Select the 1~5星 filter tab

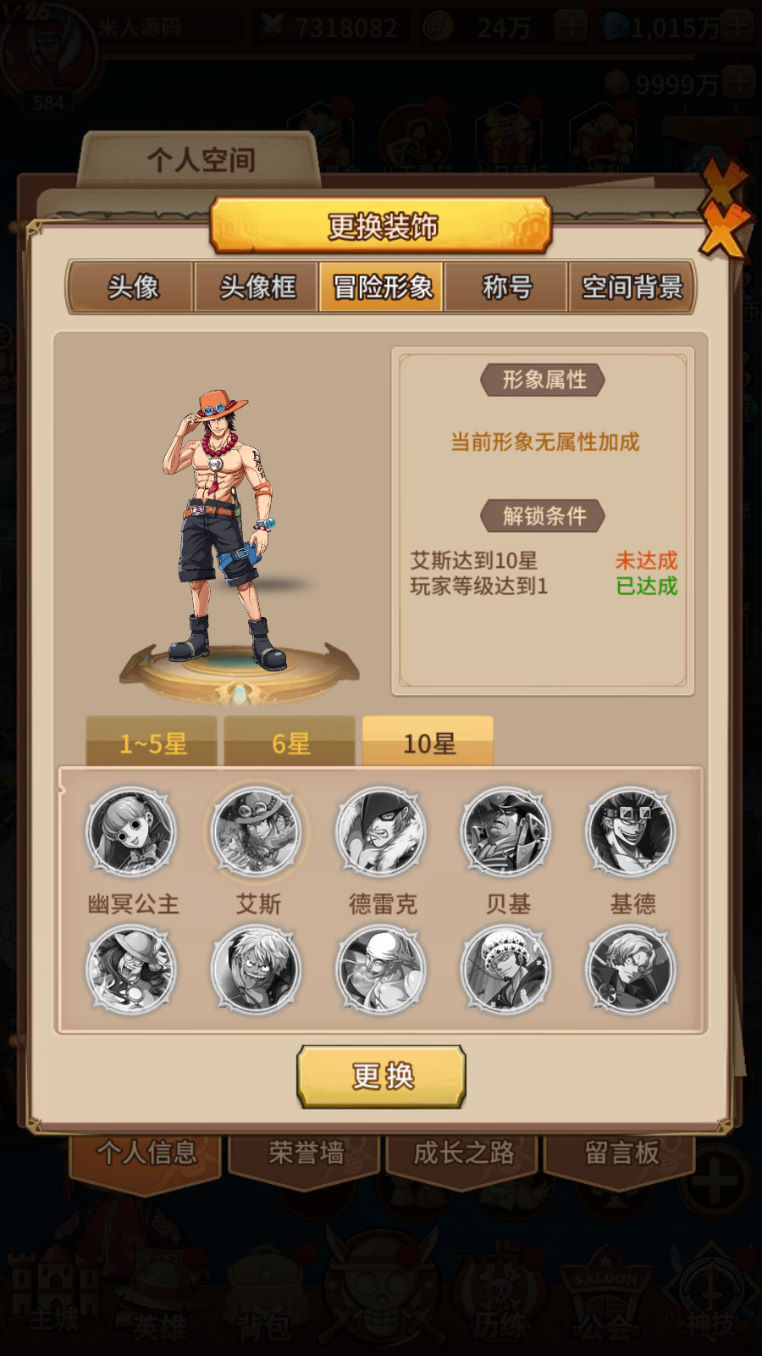click(x=152, y=743)
